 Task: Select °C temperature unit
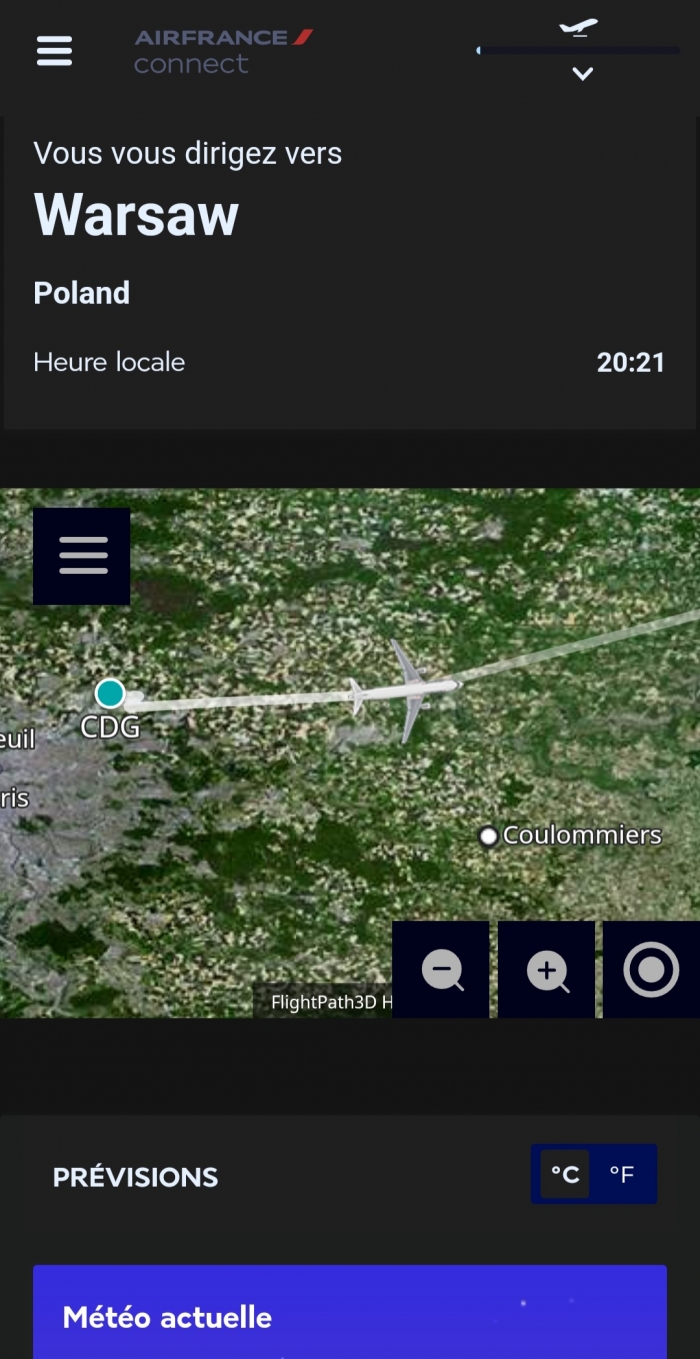coord(565,1174)
